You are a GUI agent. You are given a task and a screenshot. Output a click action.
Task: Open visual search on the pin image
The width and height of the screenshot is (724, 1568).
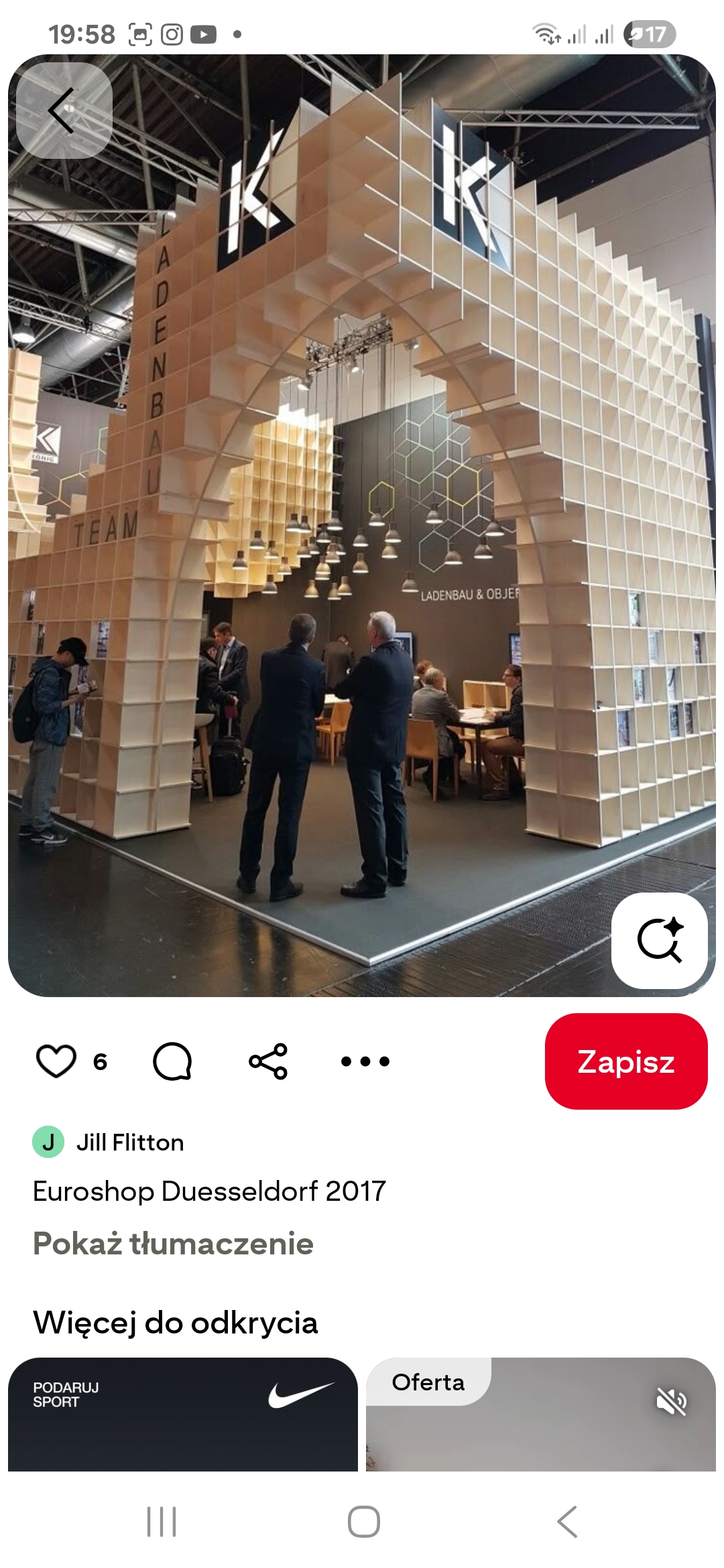660,940
